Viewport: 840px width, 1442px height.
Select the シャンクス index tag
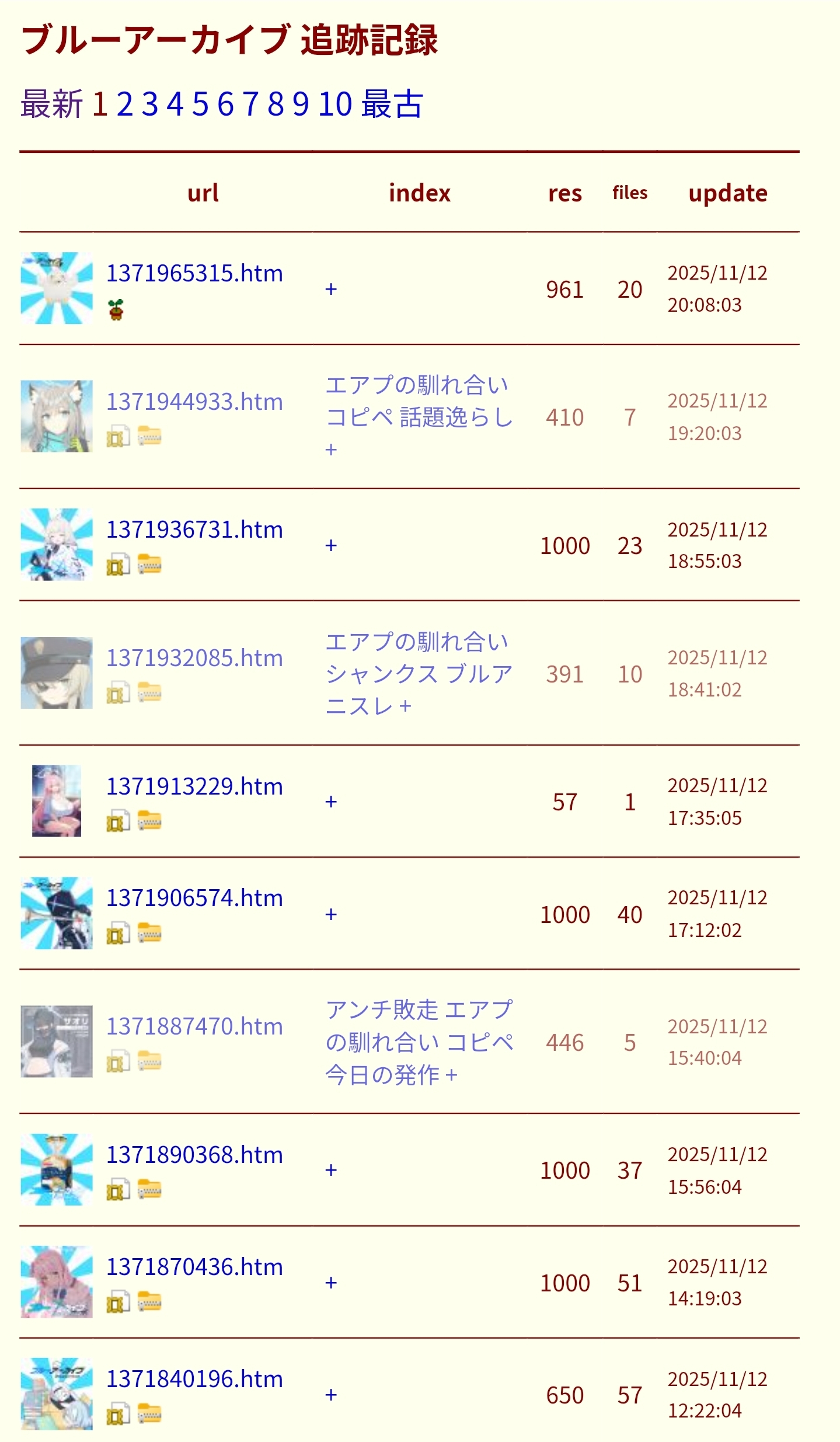click(382, 674)
